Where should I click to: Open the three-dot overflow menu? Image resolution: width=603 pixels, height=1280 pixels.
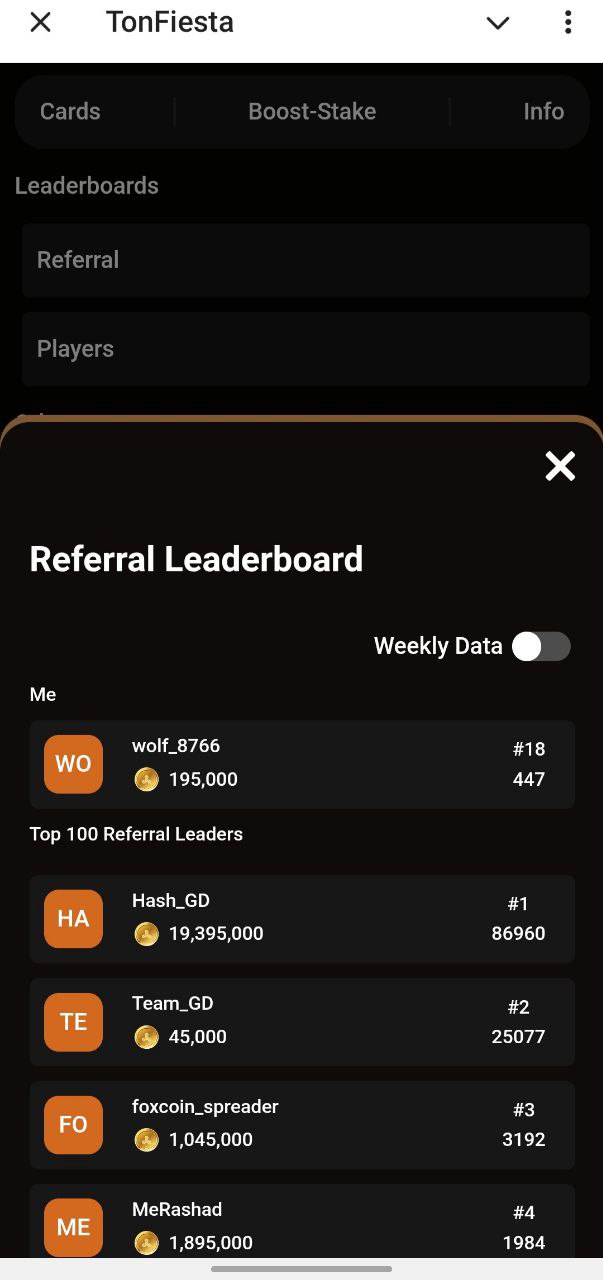click(568, 22)
